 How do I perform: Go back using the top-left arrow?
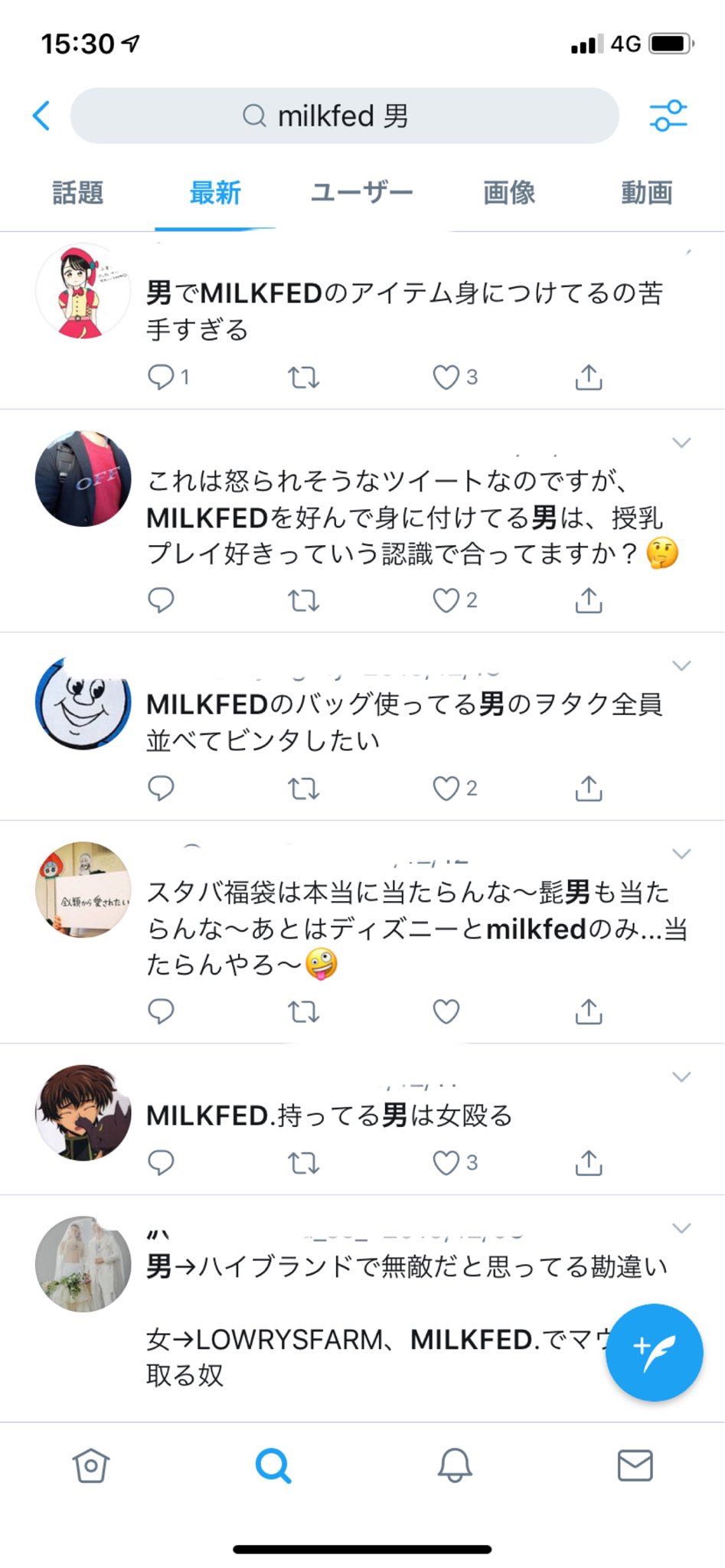[x=42, y=116]
